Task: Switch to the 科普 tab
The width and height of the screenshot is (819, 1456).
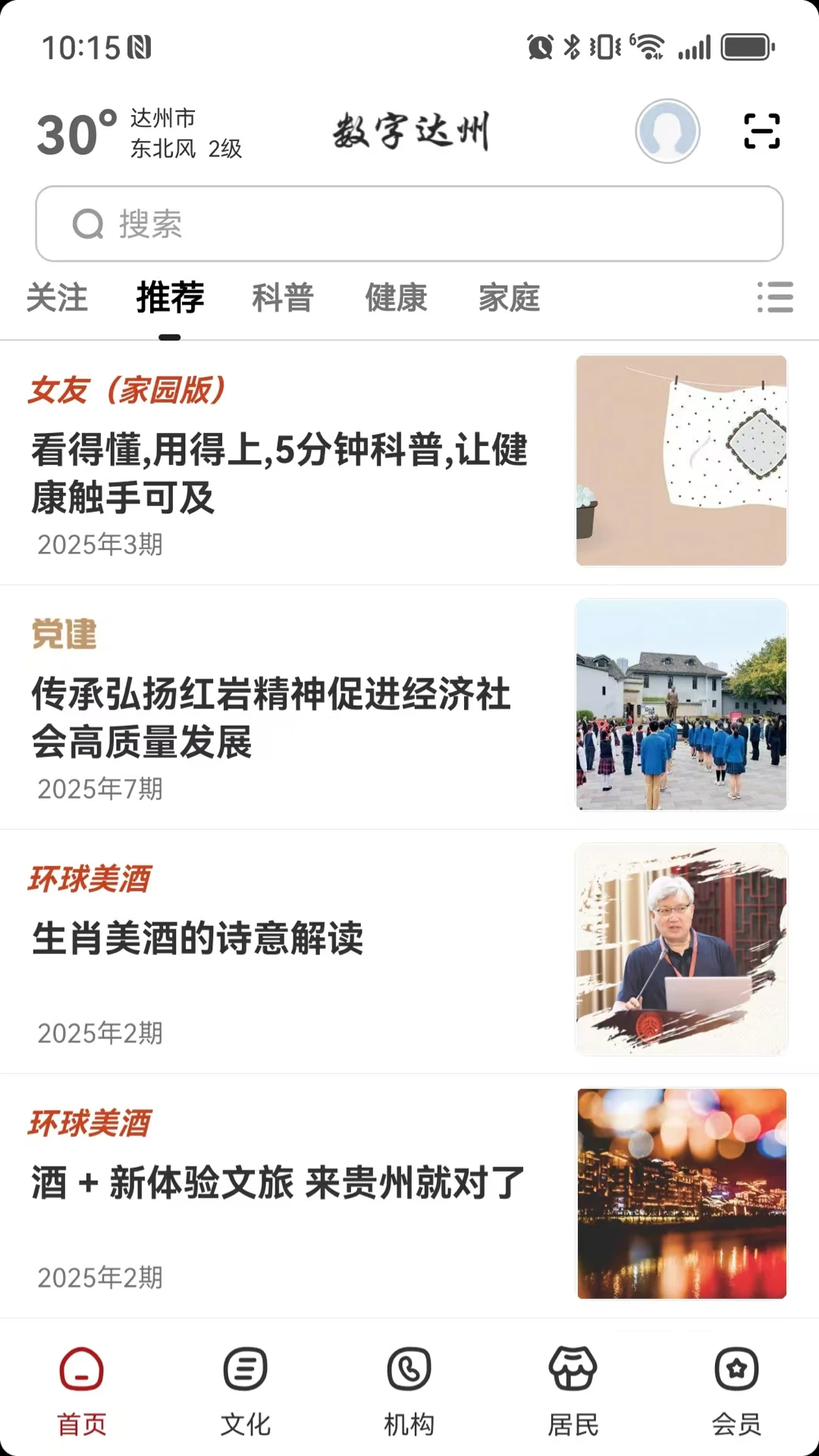Action: (282, 298)
